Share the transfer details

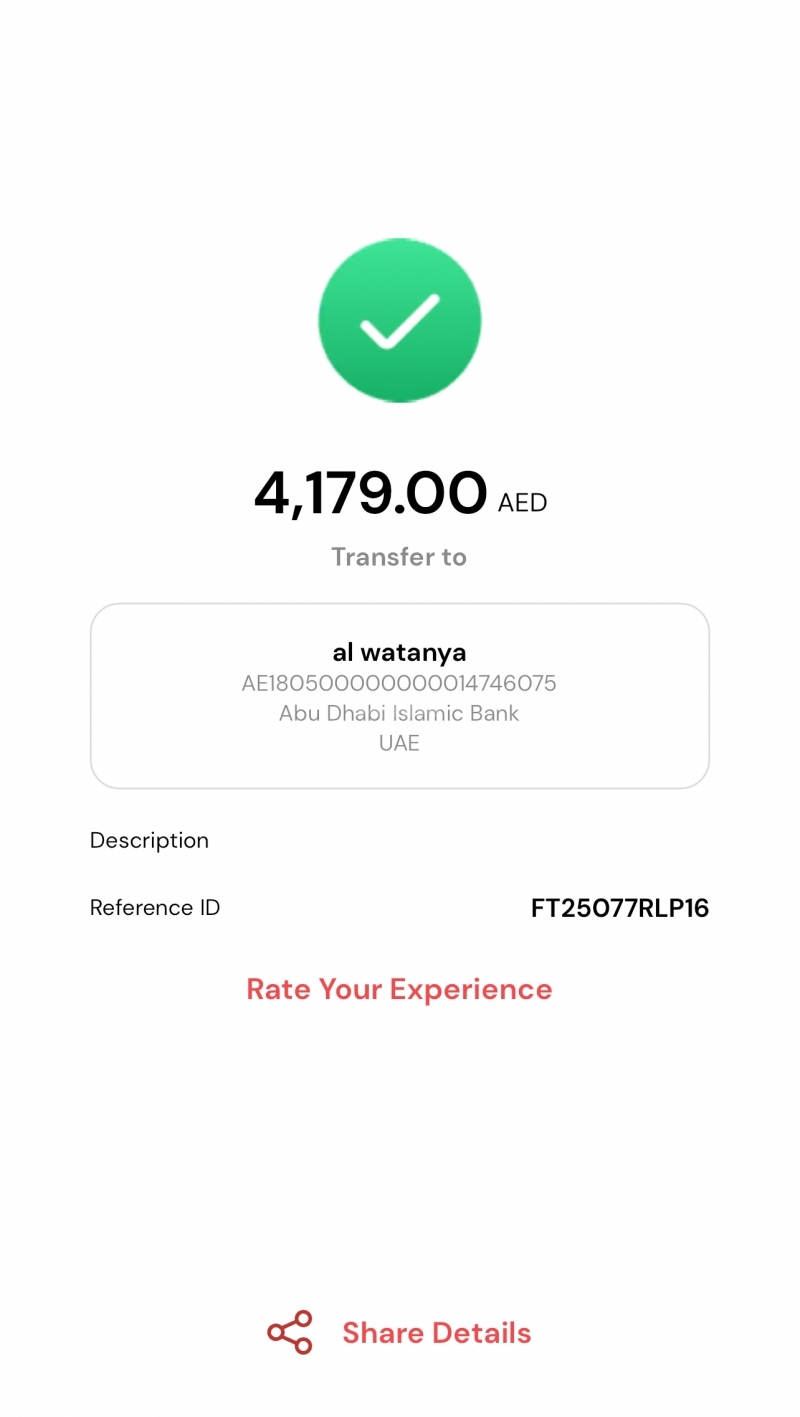point(400,1332)
